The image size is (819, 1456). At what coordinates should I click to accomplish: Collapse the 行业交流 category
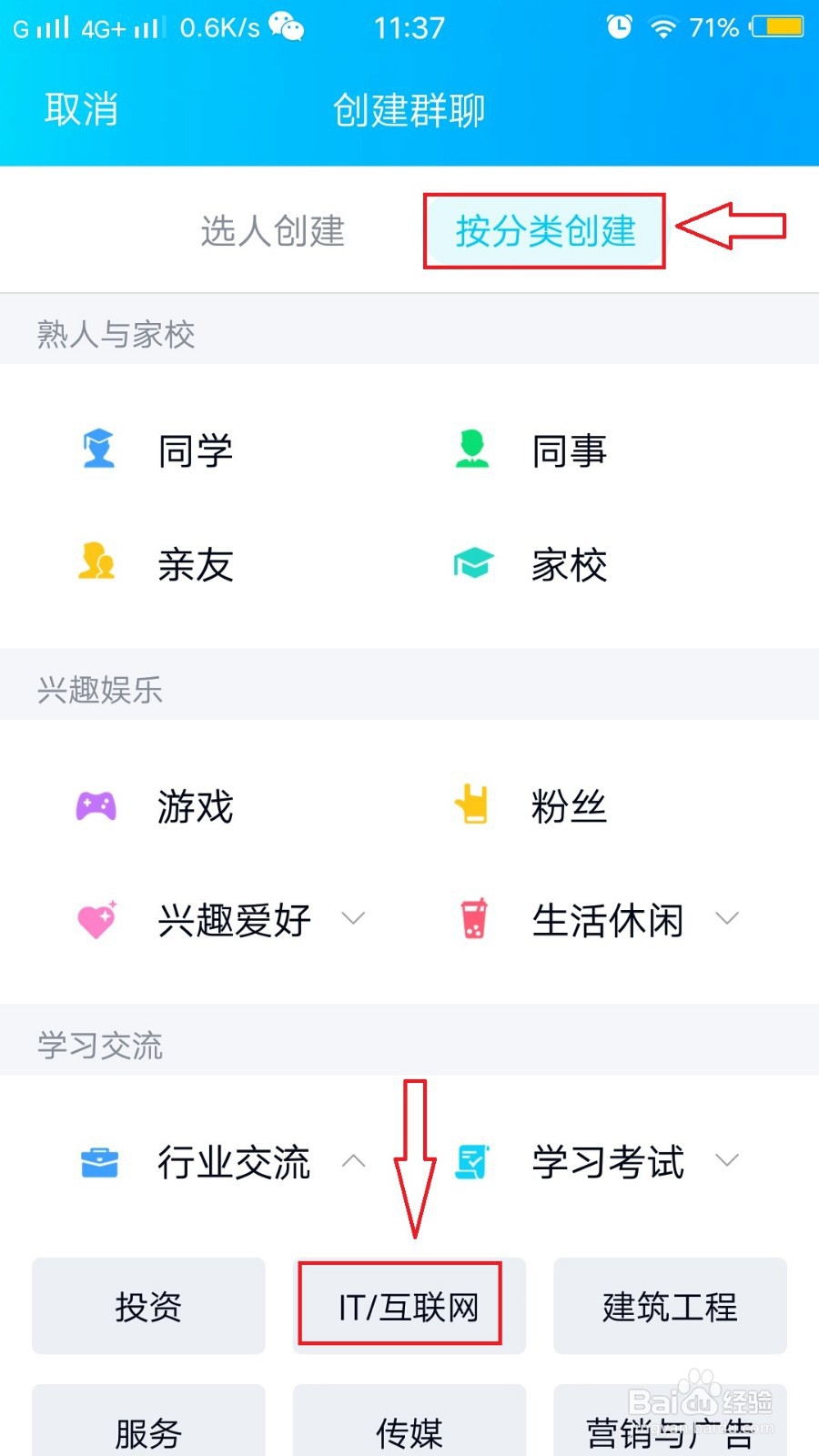coord(221,1162)
